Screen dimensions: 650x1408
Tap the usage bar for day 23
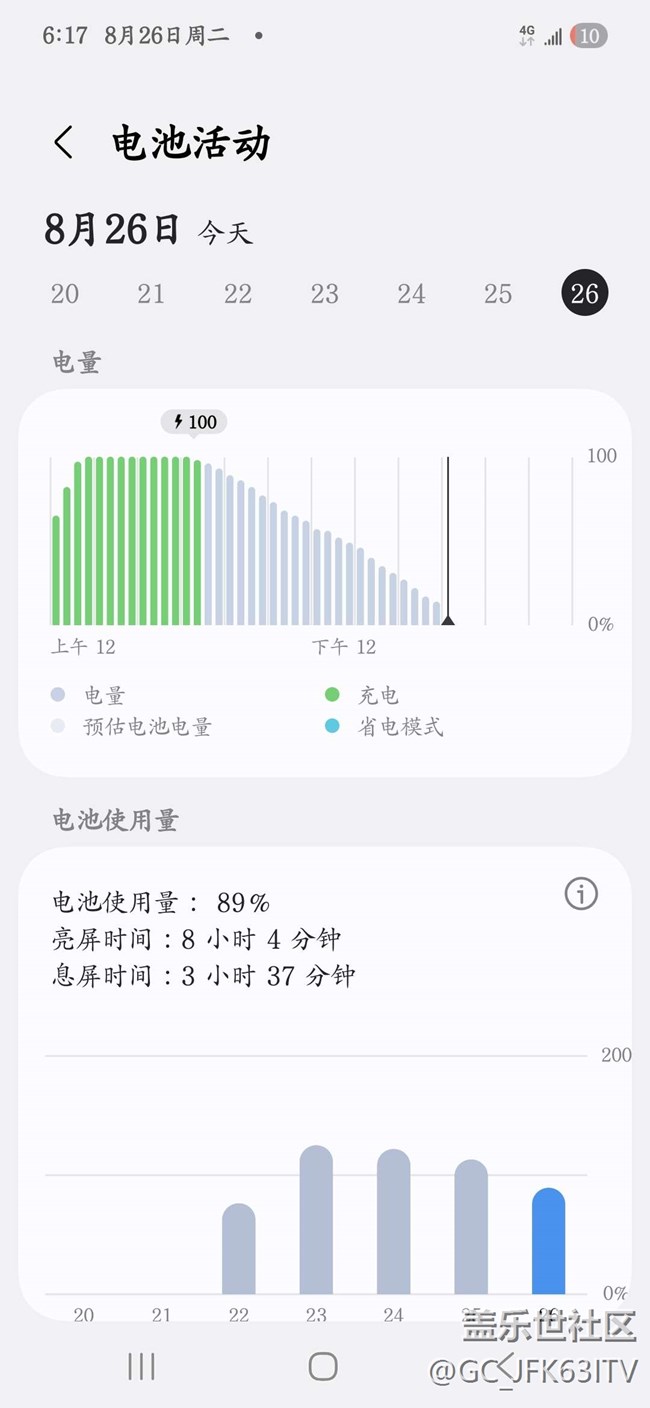click(316, 1220)
